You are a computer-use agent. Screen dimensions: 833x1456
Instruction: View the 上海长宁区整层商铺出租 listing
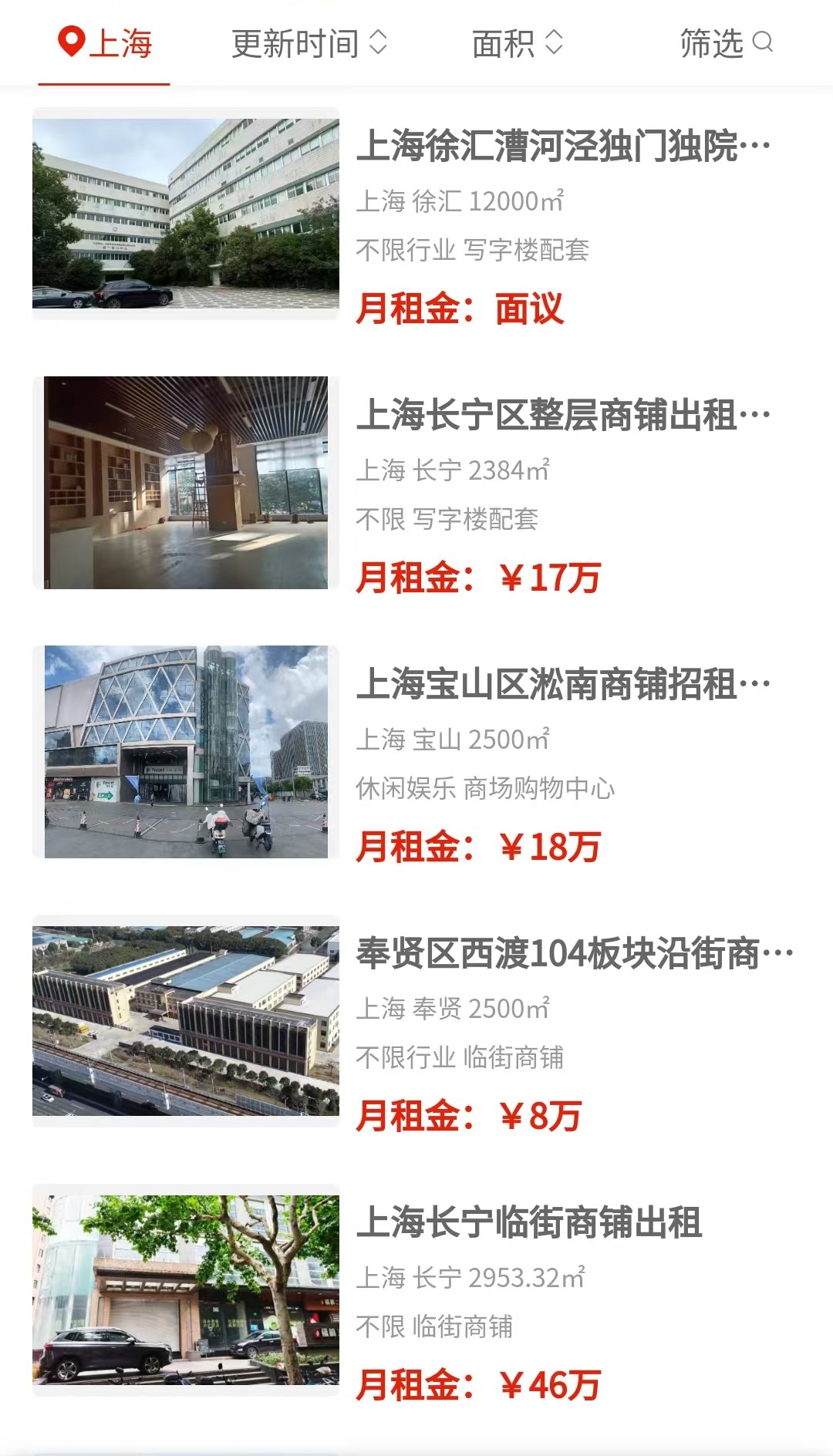(x=416, y=483)
